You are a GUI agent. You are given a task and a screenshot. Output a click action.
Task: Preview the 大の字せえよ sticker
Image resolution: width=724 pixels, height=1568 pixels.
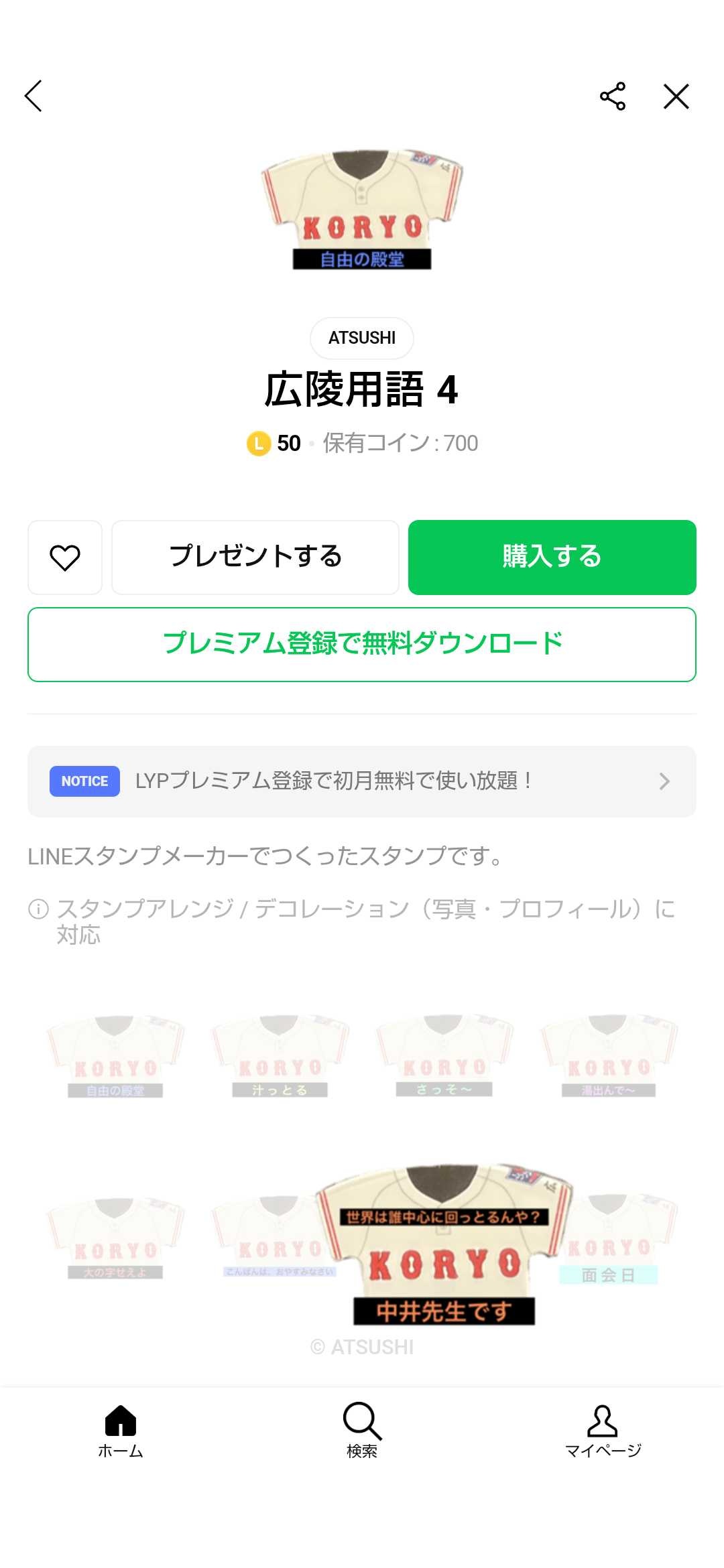115,1240
